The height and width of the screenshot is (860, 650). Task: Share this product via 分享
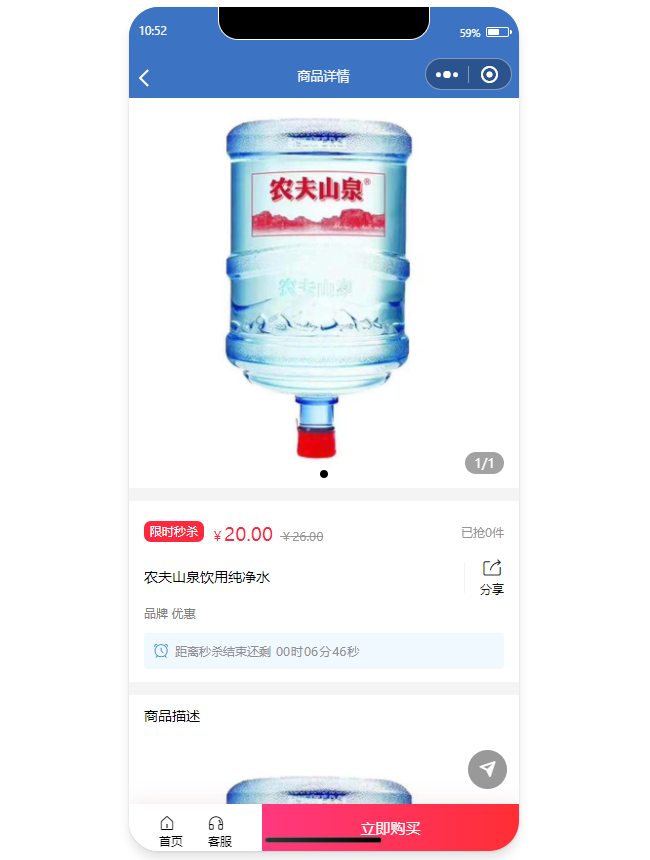pos(491,578)
